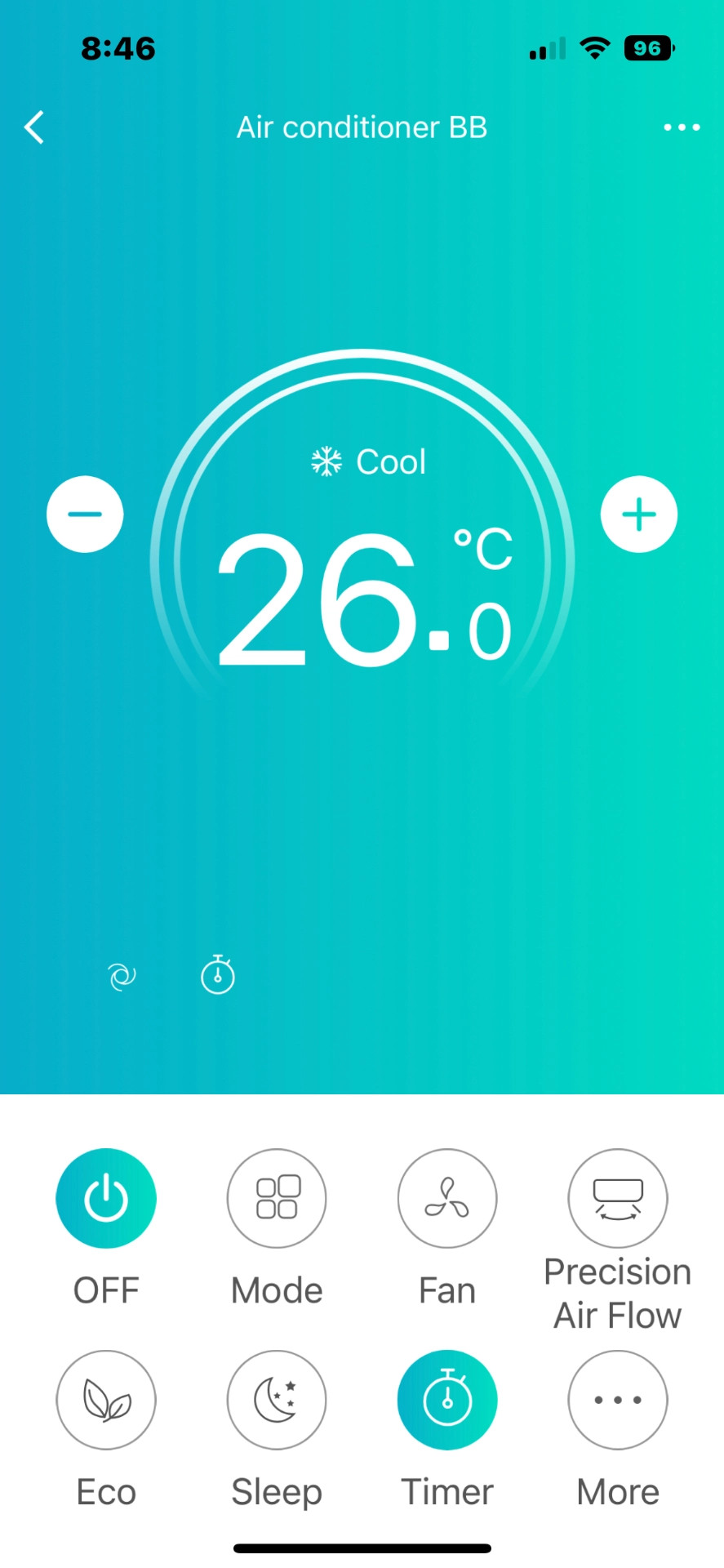This screenshot has width=724, height=1568.
Task: Open Precision Air Flow settings
Action: pos(618,1198)
